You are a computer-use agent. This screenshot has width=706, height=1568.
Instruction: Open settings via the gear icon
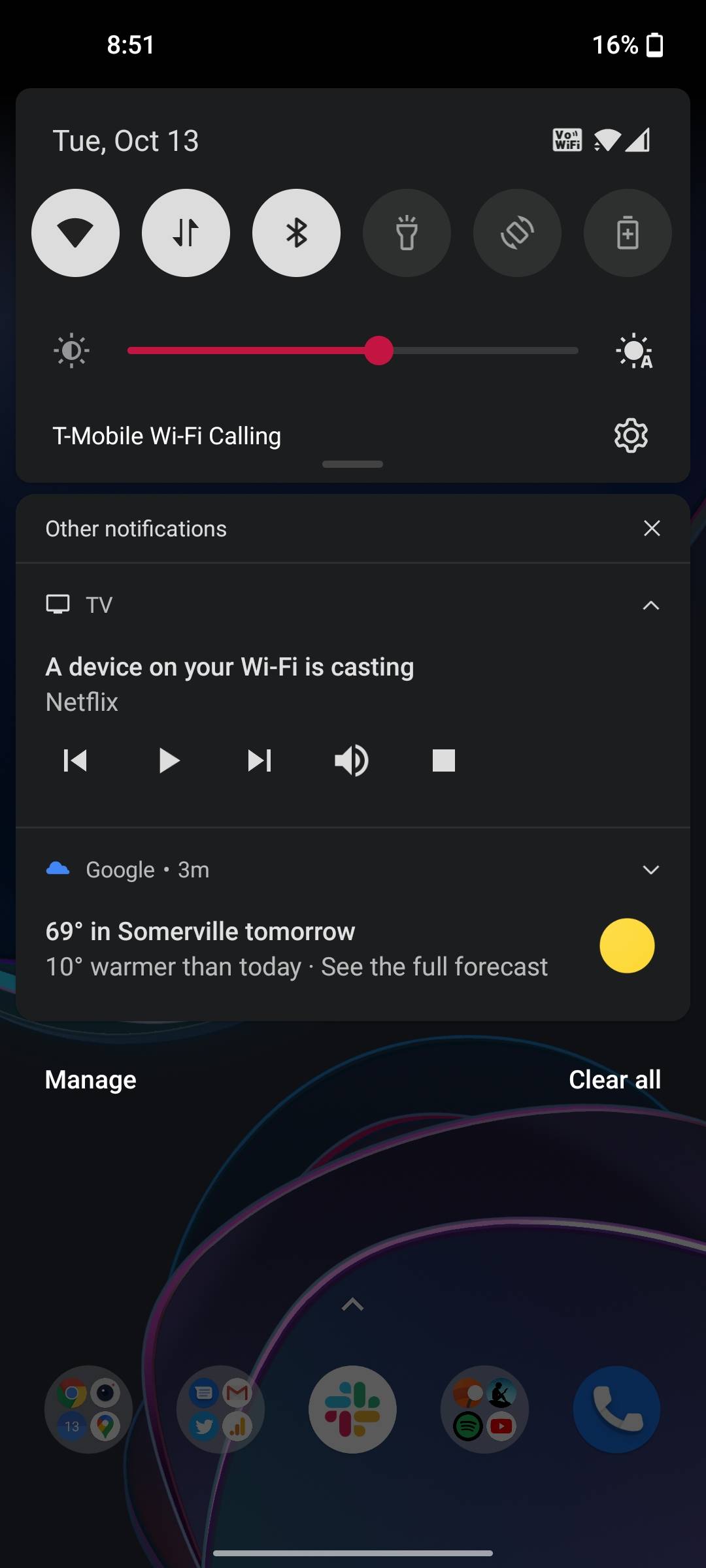(631, 435)
